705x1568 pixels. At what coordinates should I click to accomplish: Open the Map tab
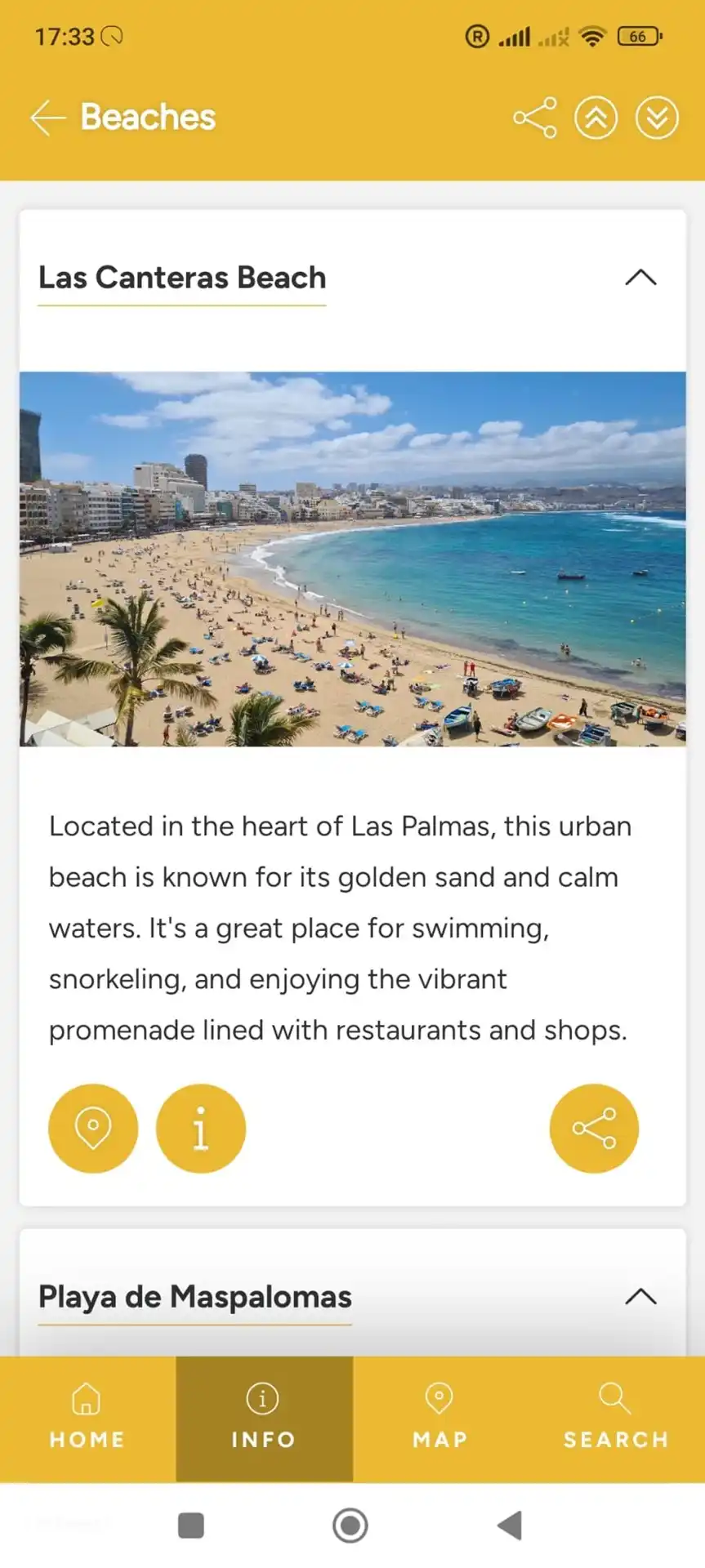click(x=440, y=1419)
